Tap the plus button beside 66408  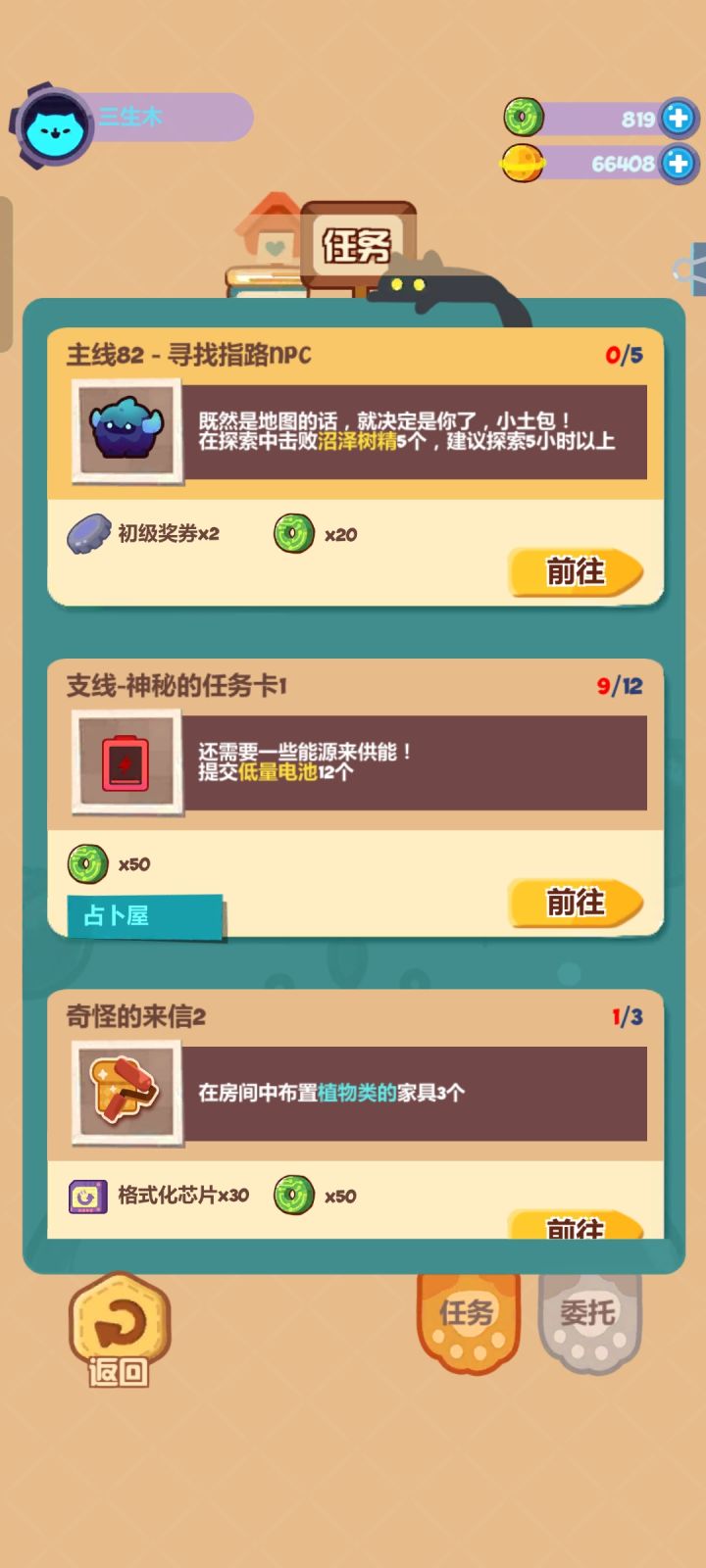tap(680, 164)
